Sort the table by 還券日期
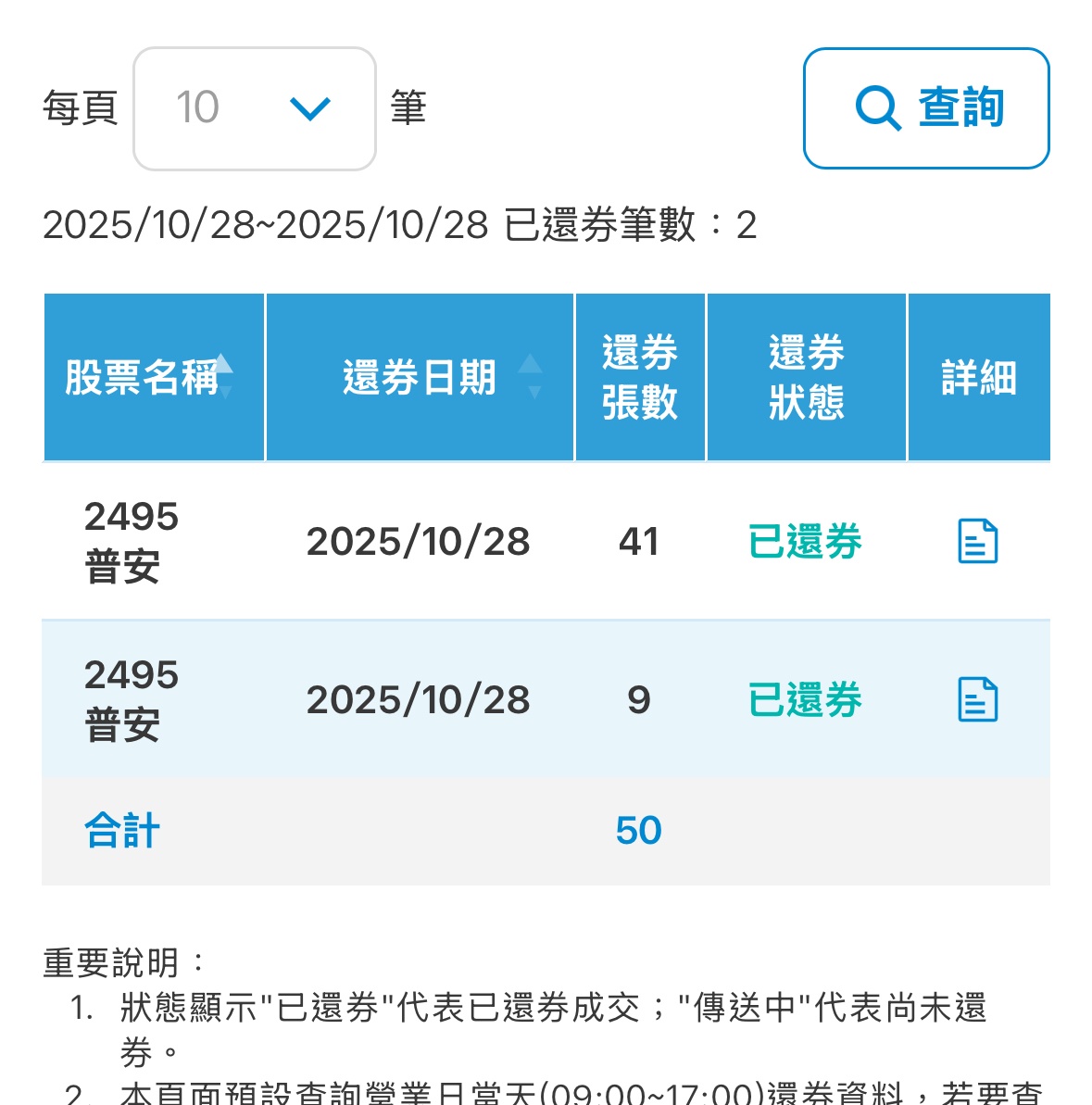1092x1105 pixels. (x=531, y=377)
